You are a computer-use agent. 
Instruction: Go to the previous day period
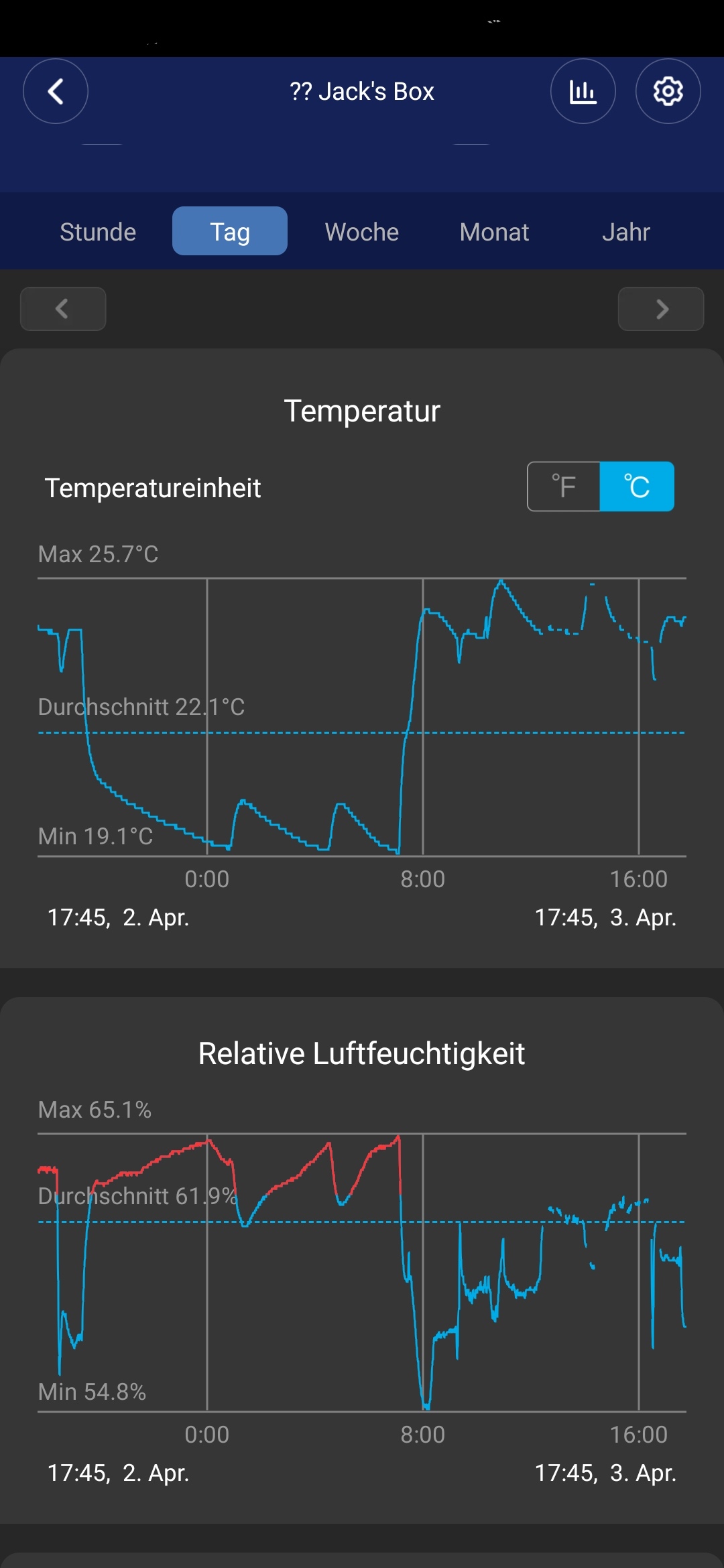click(x=63, y=309)
